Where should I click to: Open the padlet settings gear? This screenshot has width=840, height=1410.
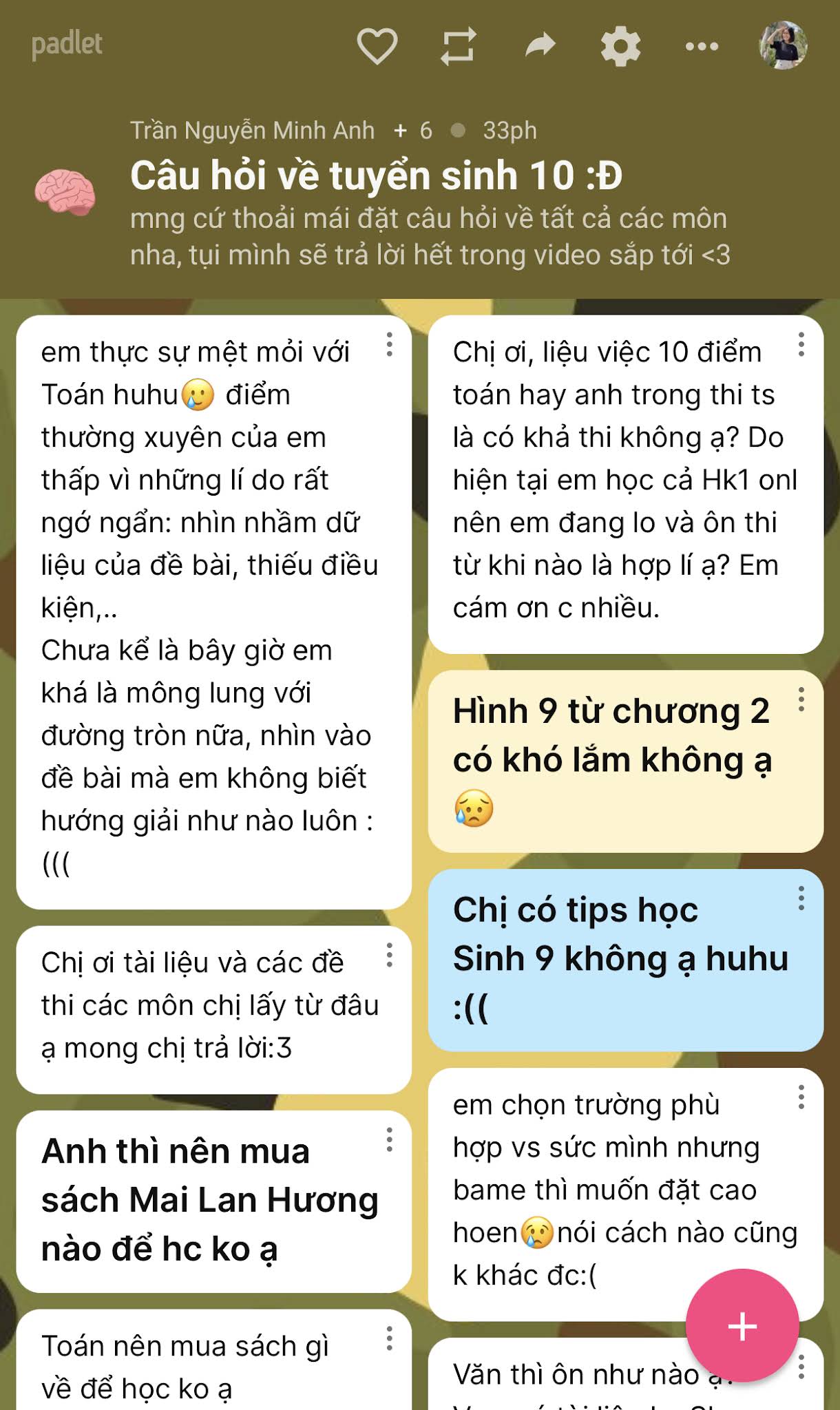[x=620, y=47]
